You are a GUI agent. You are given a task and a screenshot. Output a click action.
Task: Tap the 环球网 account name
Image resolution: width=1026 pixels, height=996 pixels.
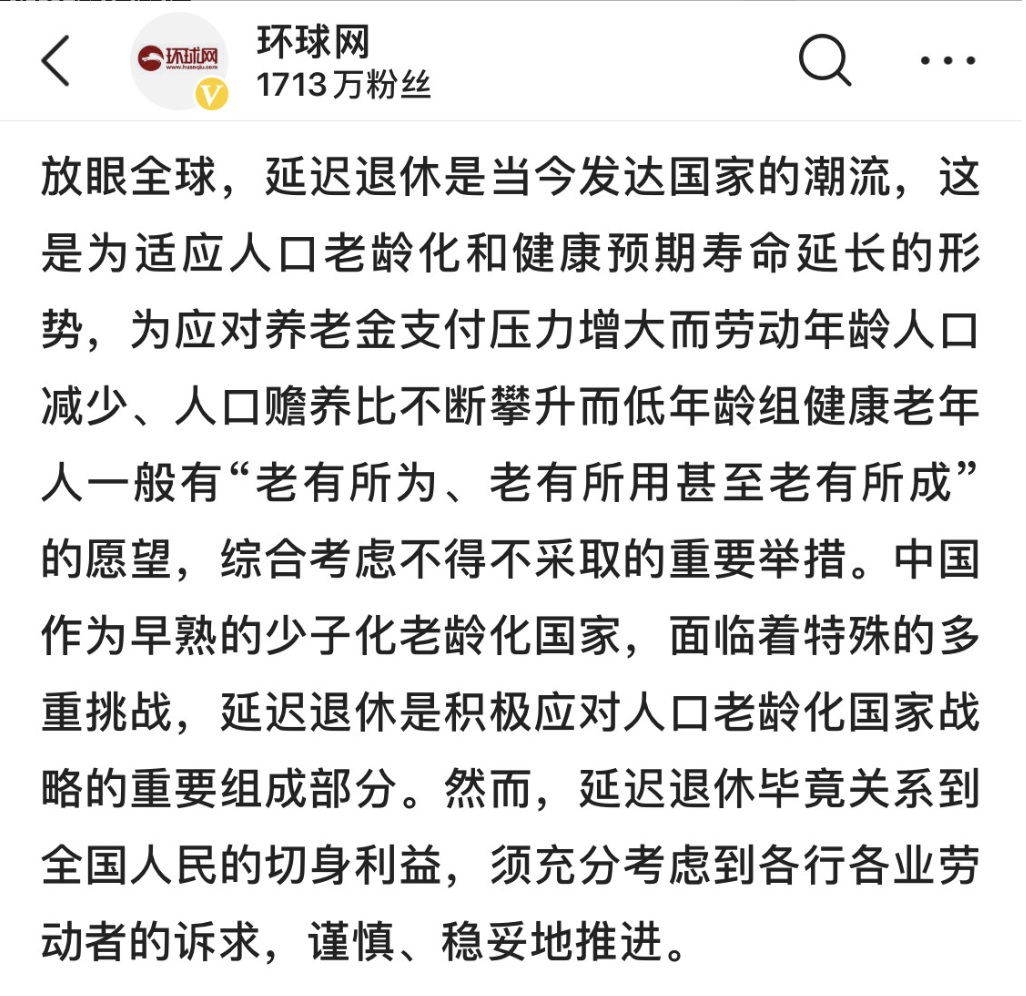(x=313, y=43)
